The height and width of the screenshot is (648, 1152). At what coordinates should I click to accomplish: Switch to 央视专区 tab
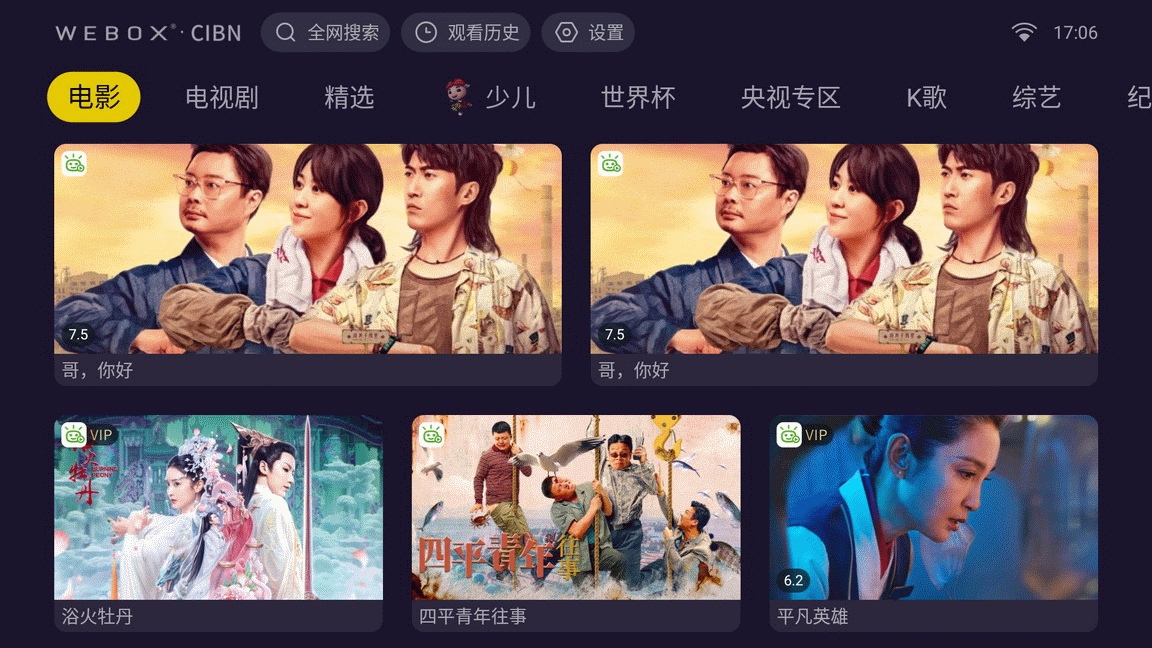[x=790, y=97]
